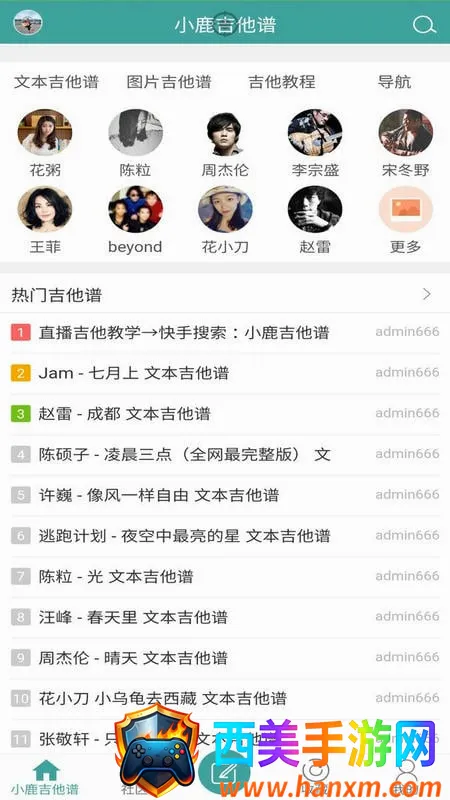Open 逃跑计划 - 夜空中最亮的星 tab

[x=225, y=536]
